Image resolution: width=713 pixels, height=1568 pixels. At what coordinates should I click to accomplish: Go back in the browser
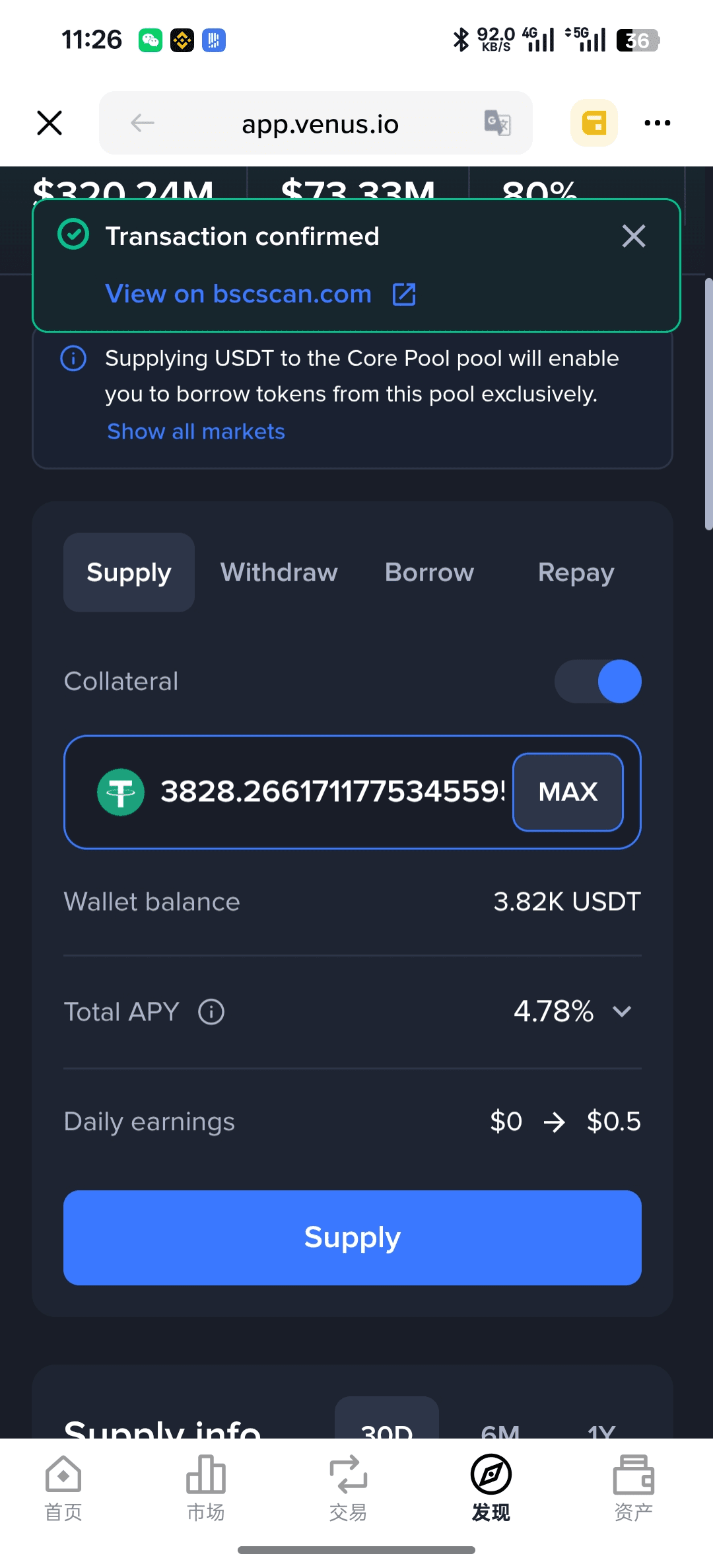click(142, 123)
